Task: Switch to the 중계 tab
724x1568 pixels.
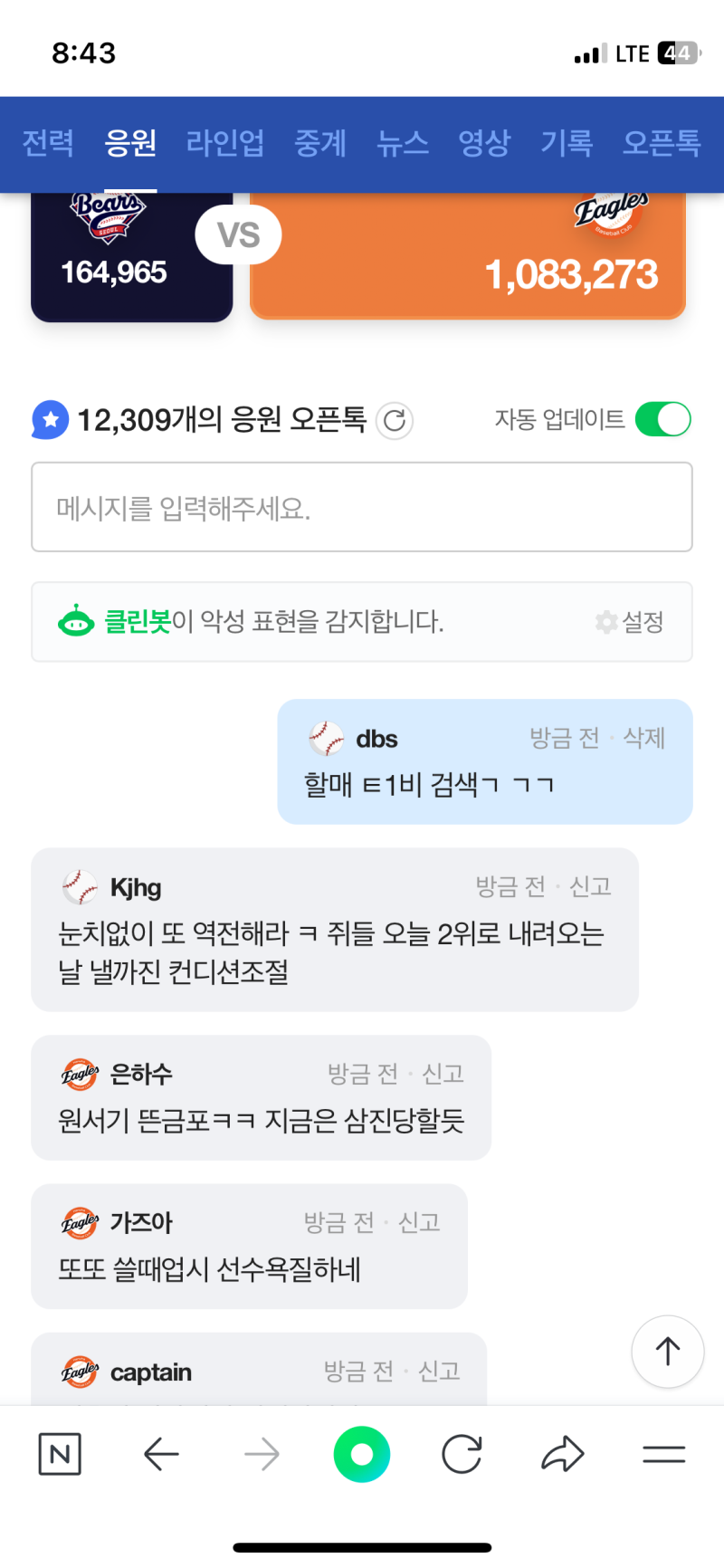Action: point(320,143)
